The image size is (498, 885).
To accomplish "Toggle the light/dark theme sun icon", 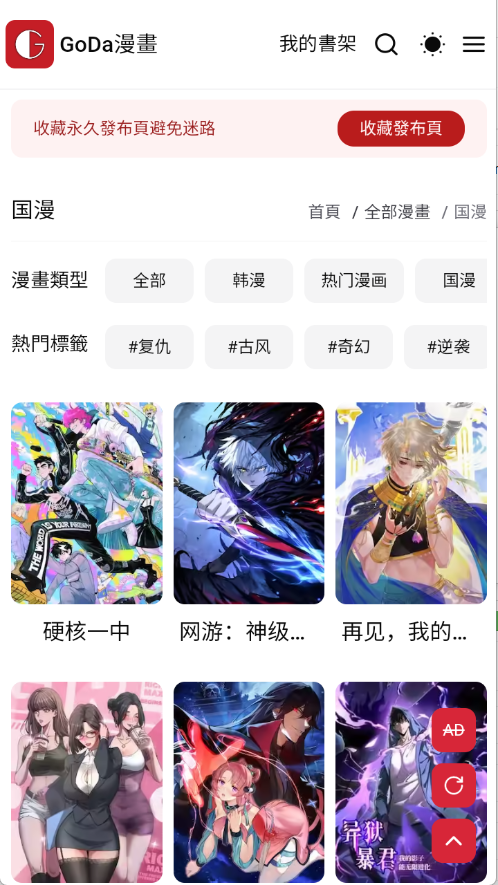I will pyautogui.click(x=433, y=44).
